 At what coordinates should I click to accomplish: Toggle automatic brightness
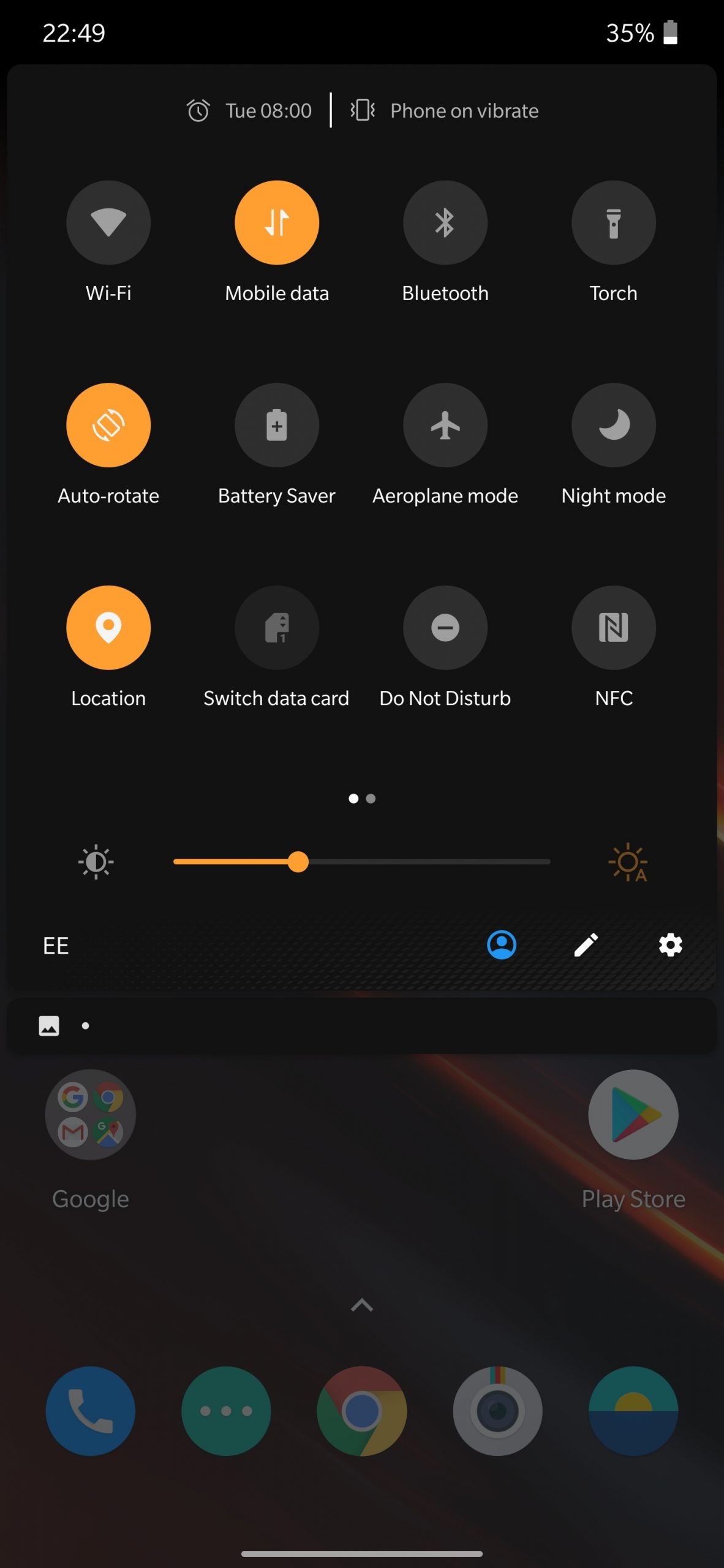tap(628, 862)
